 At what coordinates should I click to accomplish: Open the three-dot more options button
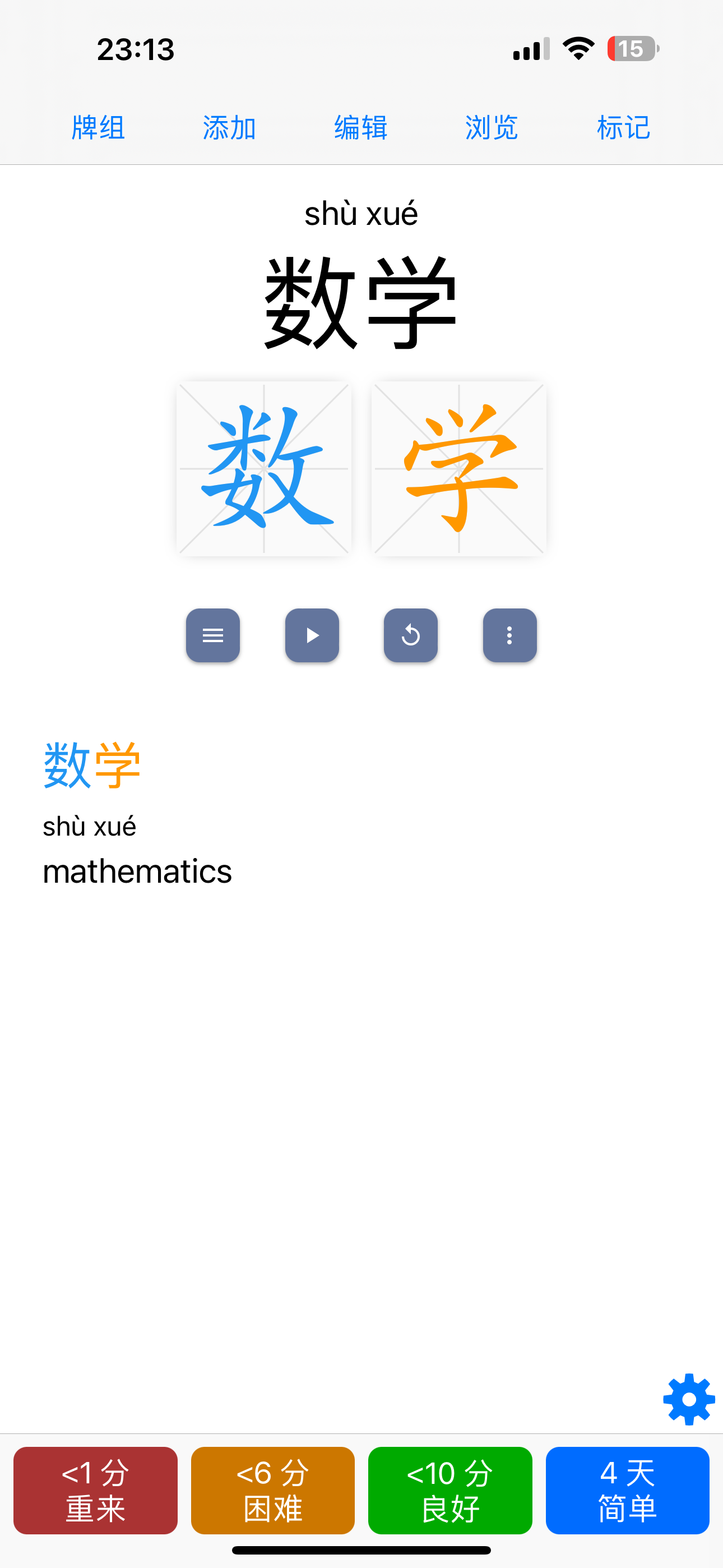510,635
